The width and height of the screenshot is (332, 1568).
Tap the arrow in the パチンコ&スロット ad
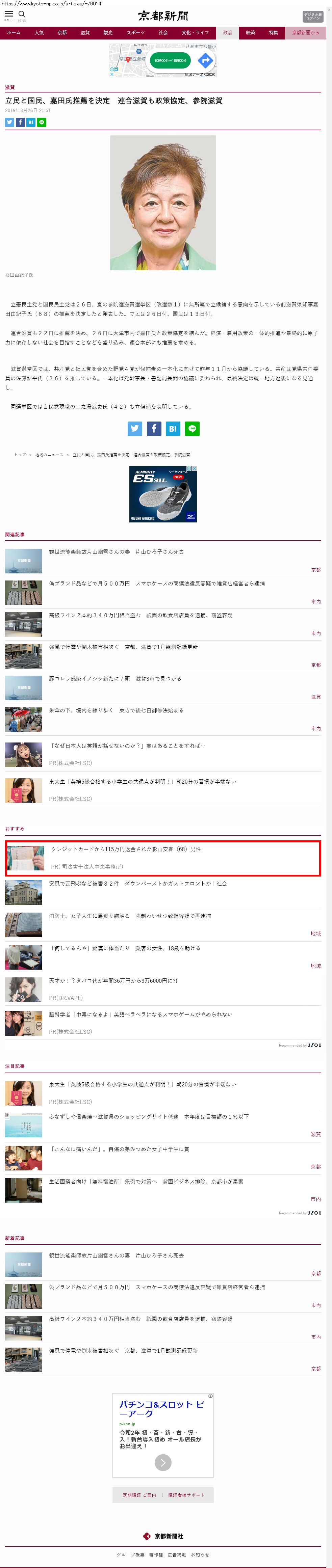[x=163, y=1462]
